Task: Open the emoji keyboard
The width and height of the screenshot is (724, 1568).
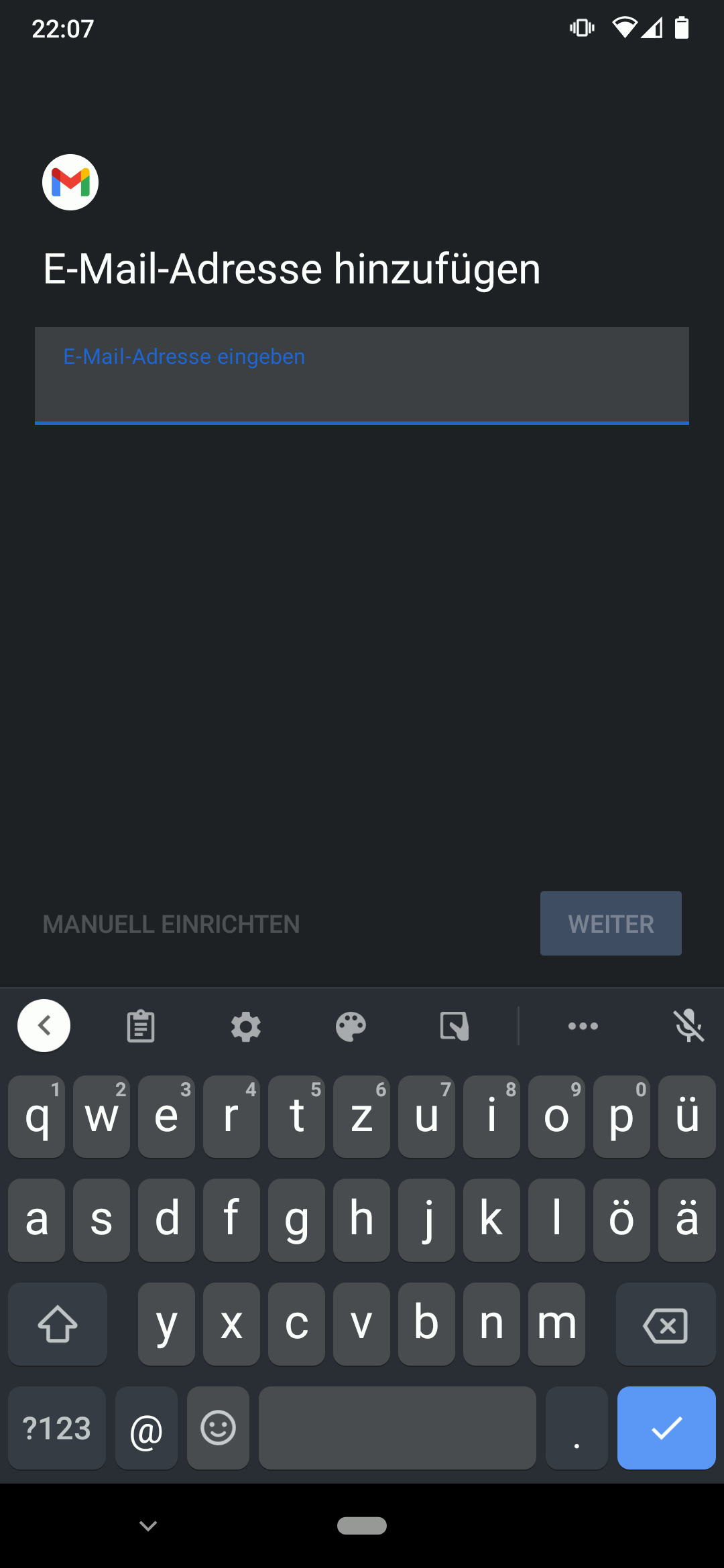Action: [x=218, y=1428]
